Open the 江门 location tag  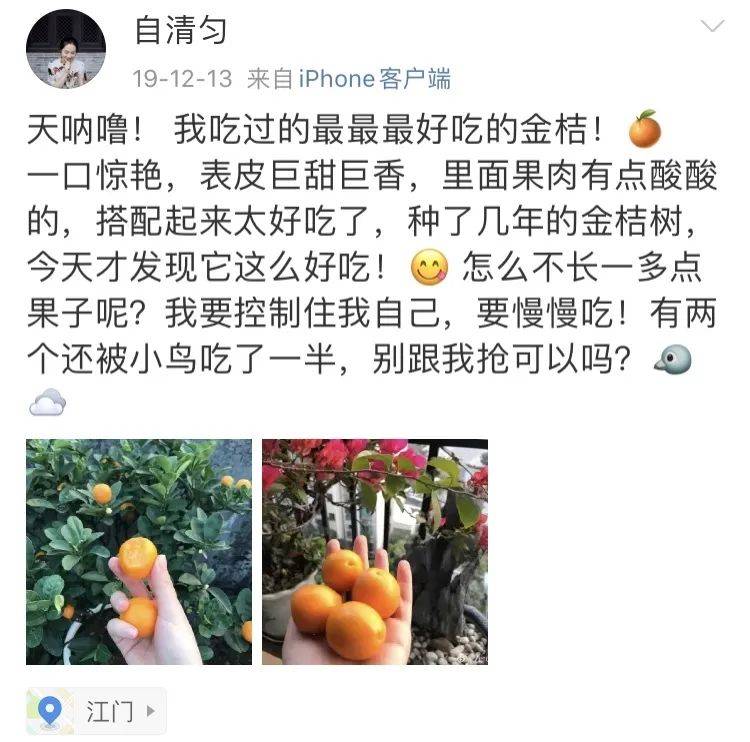(96, 711)
